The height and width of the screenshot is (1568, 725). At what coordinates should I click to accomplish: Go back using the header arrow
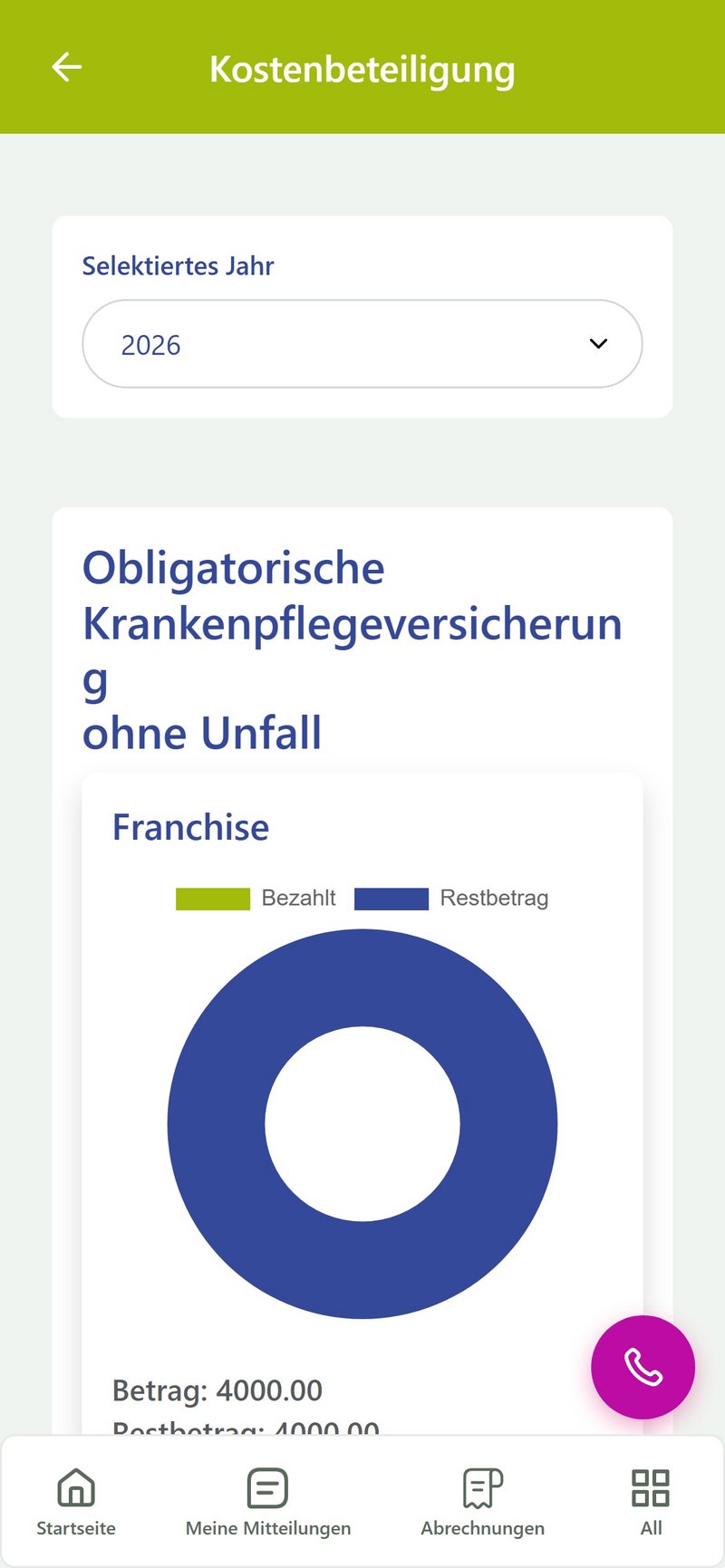[67, 67]
